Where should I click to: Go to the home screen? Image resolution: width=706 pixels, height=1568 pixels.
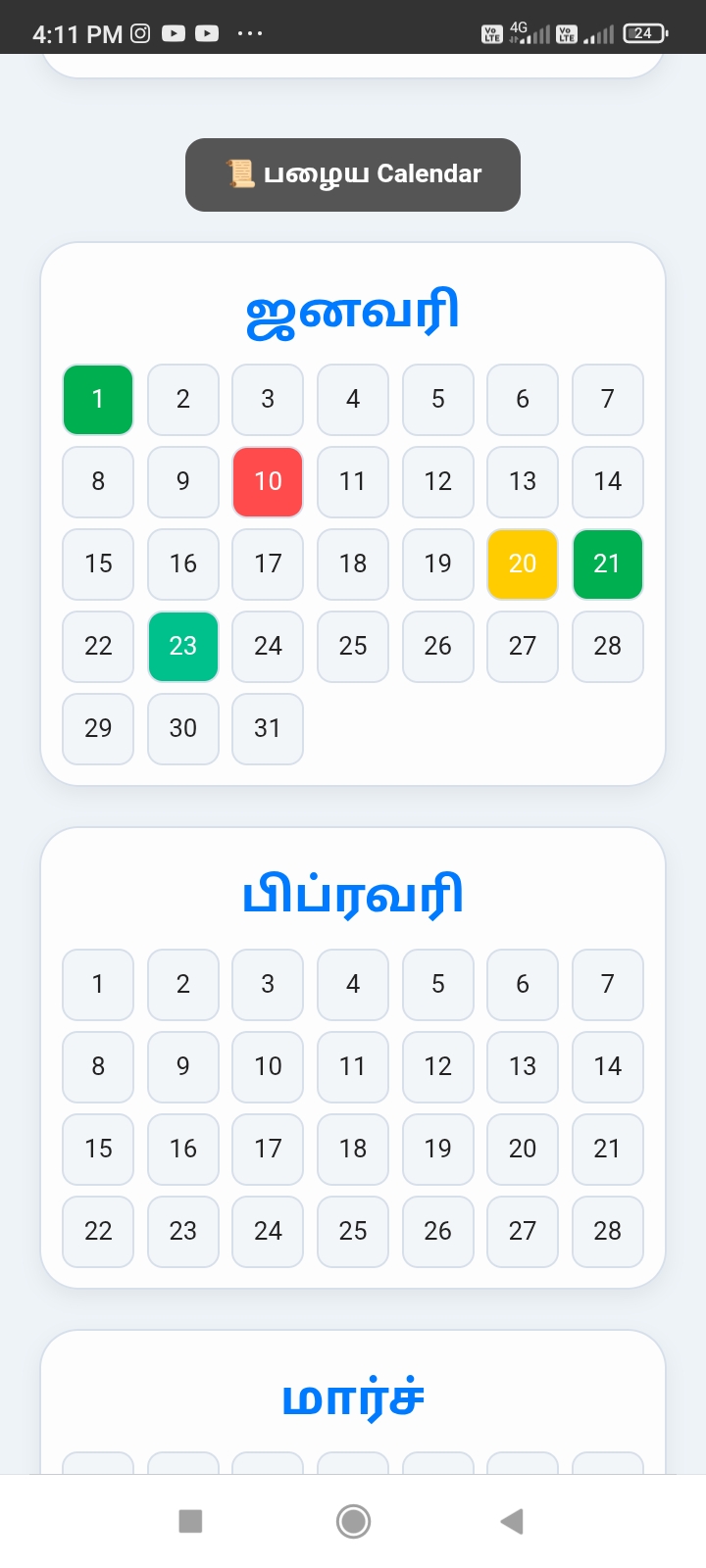tap(353, 1521)
